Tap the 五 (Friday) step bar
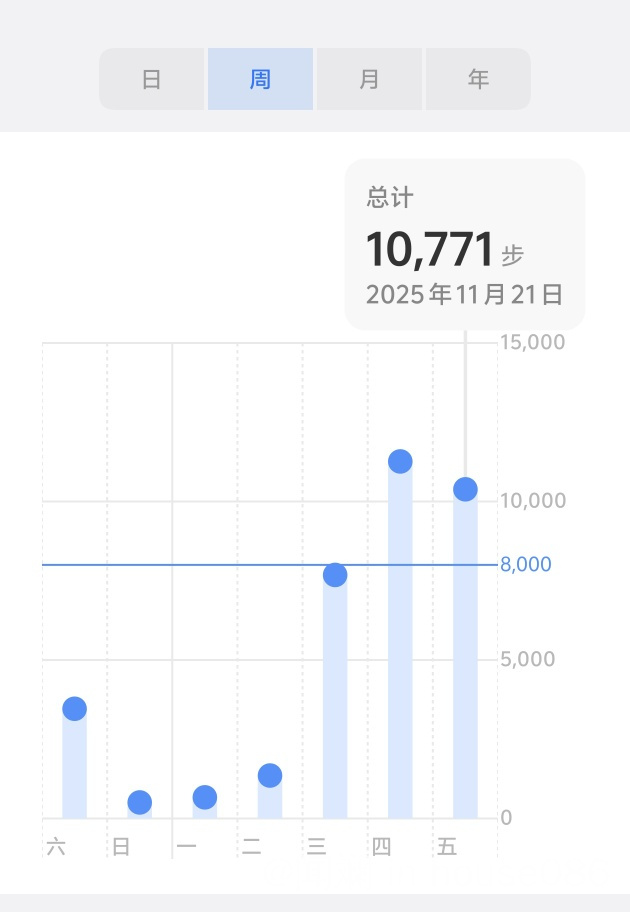630x912 pixels. (x=465, y=653)
